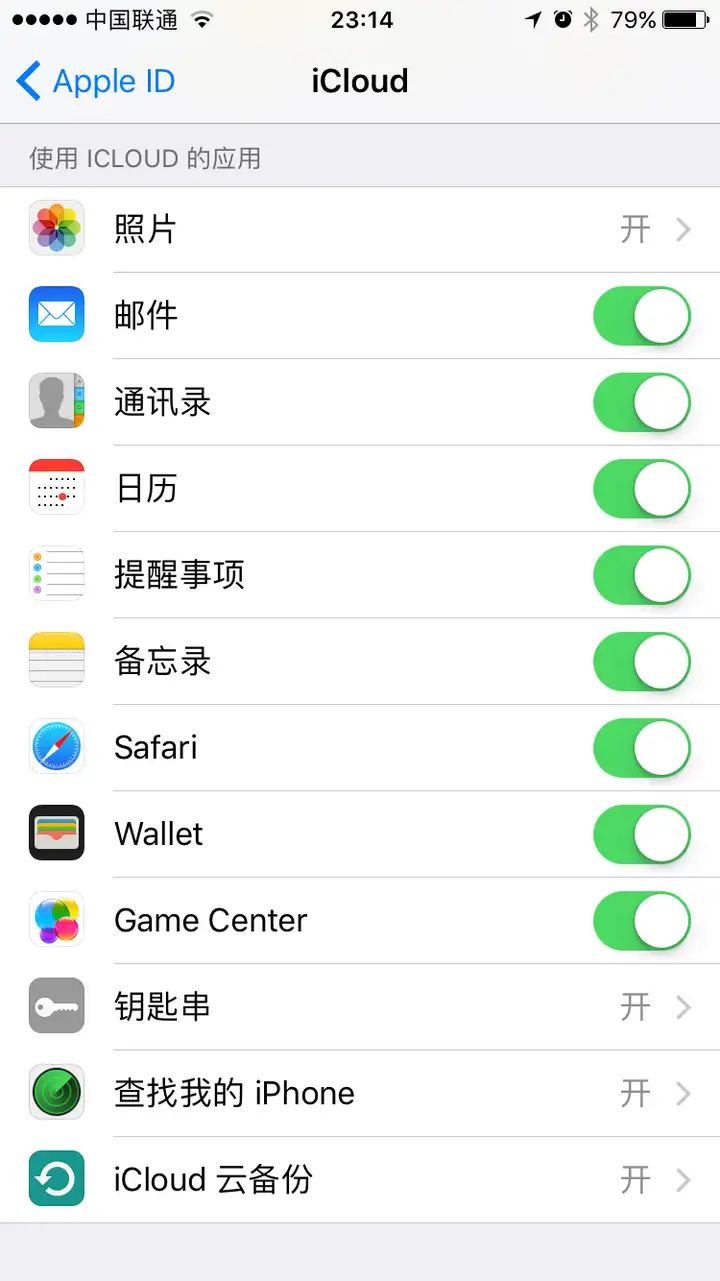Disable the Safari iCloud switch

tap(642, 748)
